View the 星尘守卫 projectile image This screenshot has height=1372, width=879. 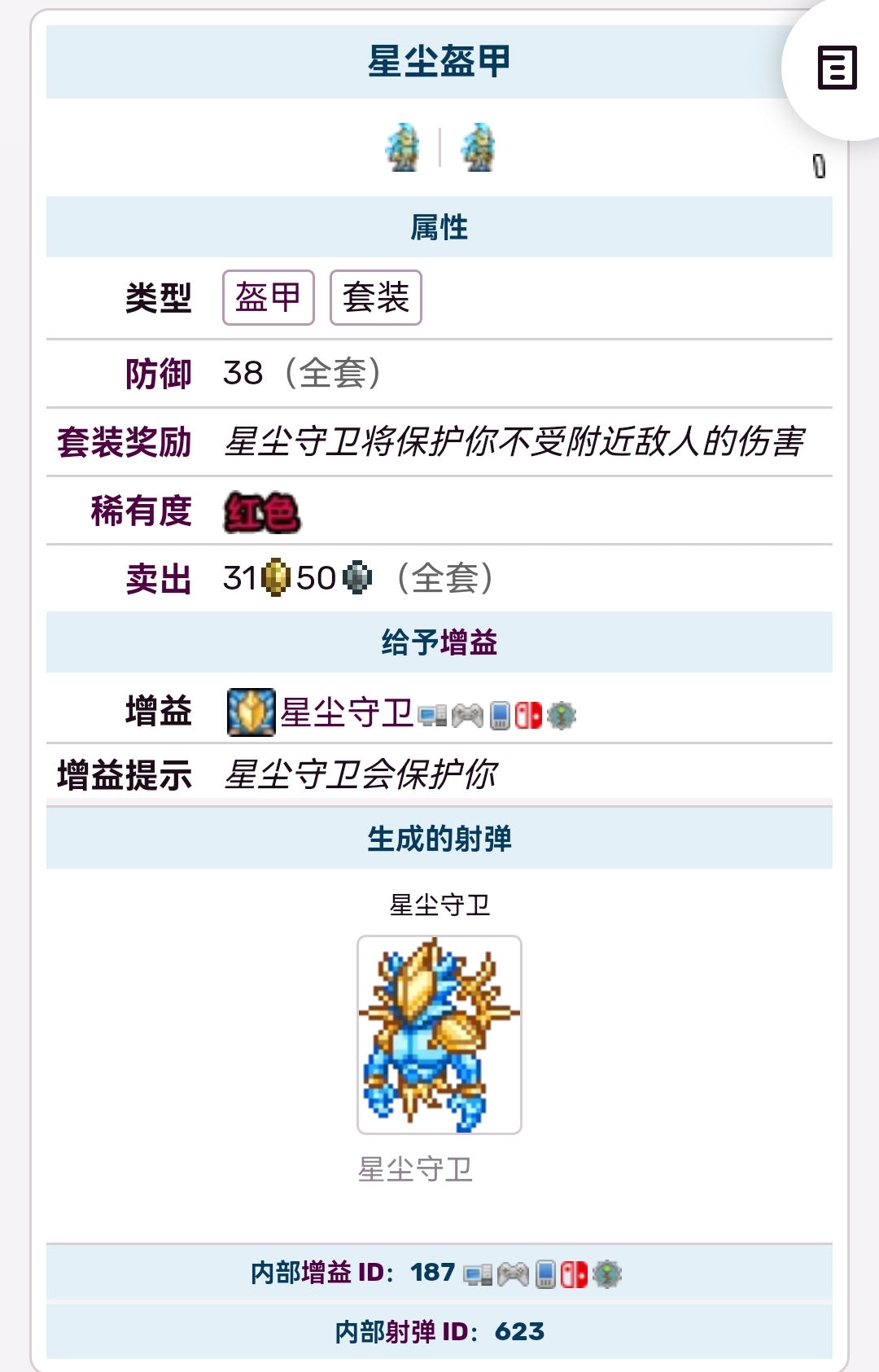pyautogui.click(x=439, y=1034)
